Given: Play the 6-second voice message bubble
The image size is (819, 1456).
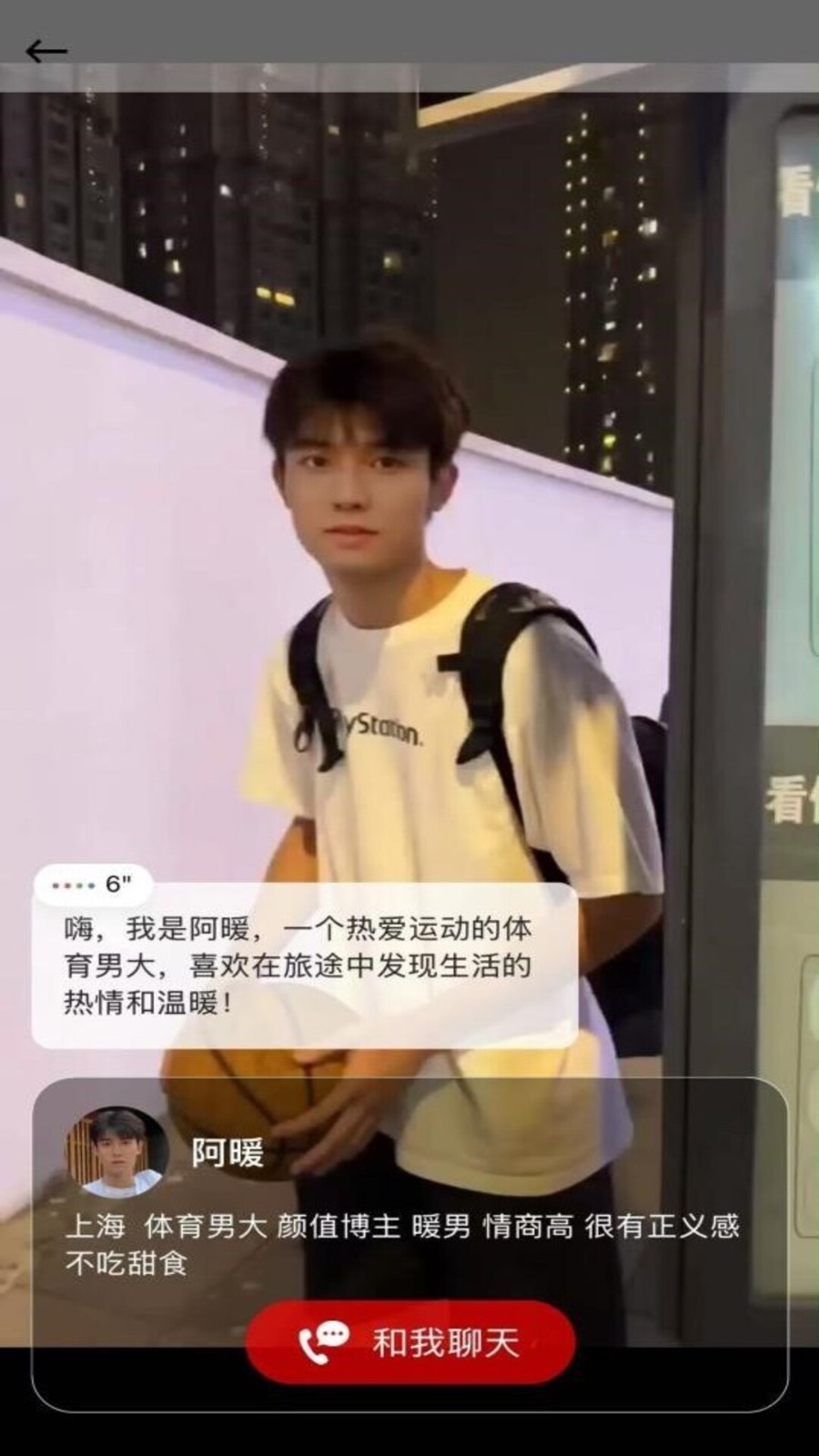Looking at the screenshot, I should pyautogui.click(x=93, y=884).
